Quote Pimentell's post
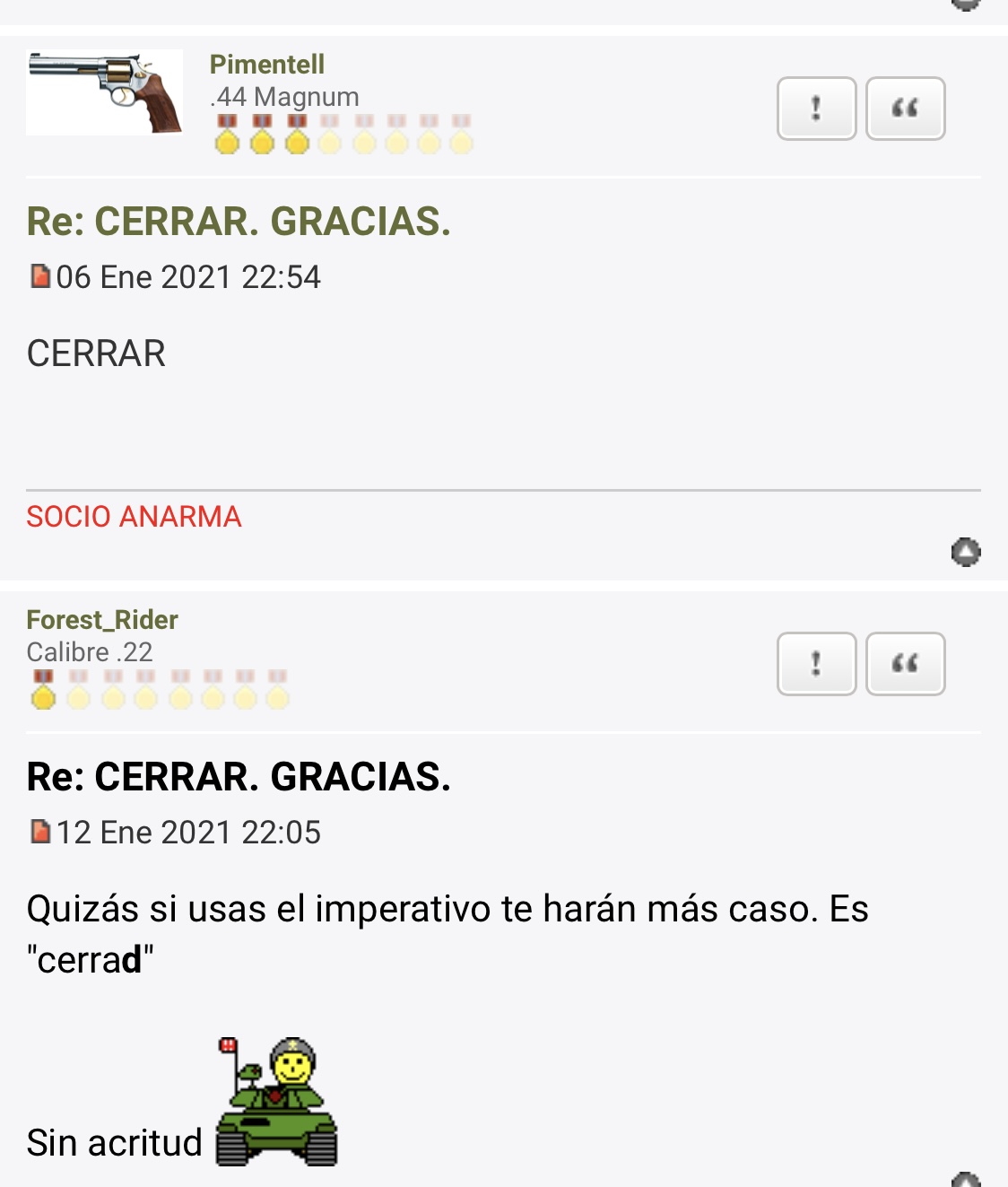 point(905,109)
